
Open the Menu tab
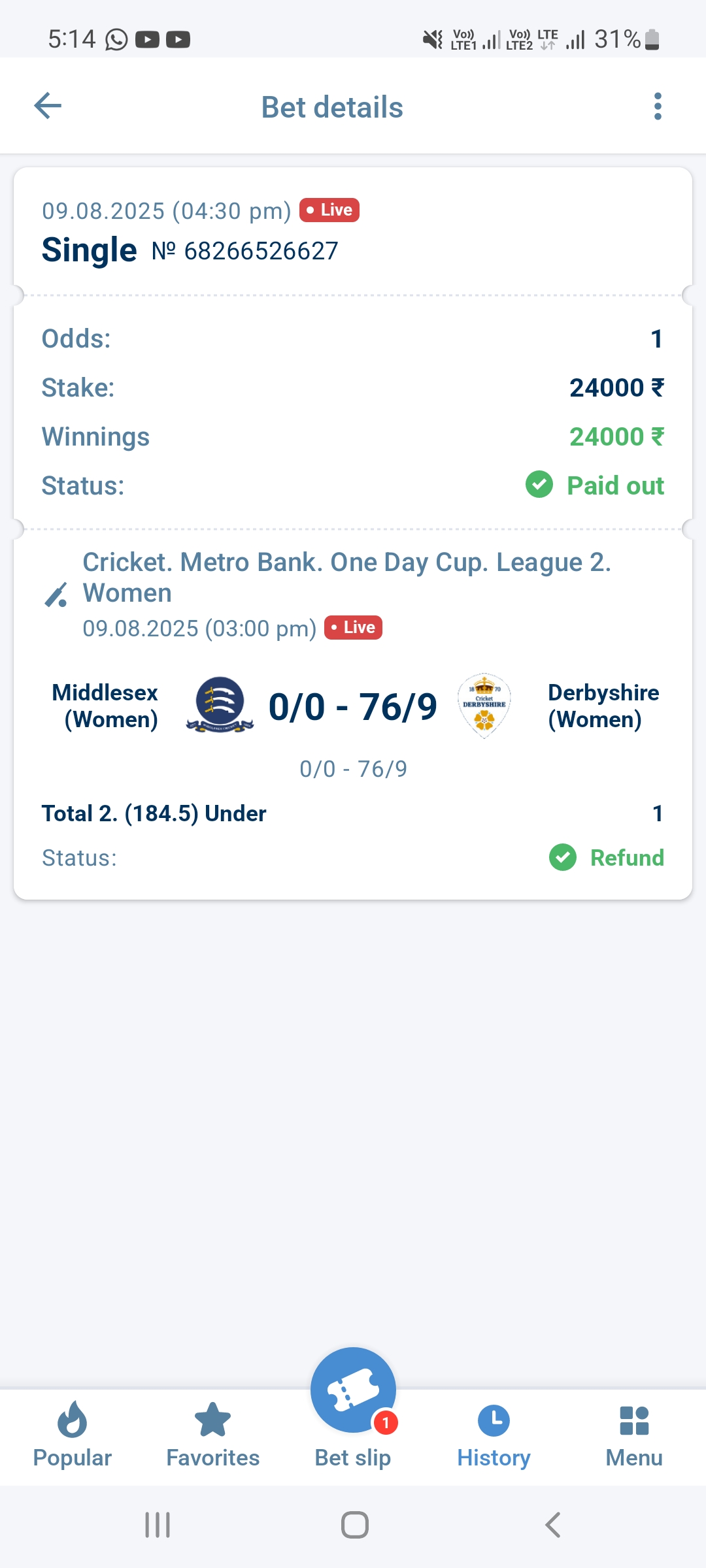pyautogui.click(x=634, y=1435)
